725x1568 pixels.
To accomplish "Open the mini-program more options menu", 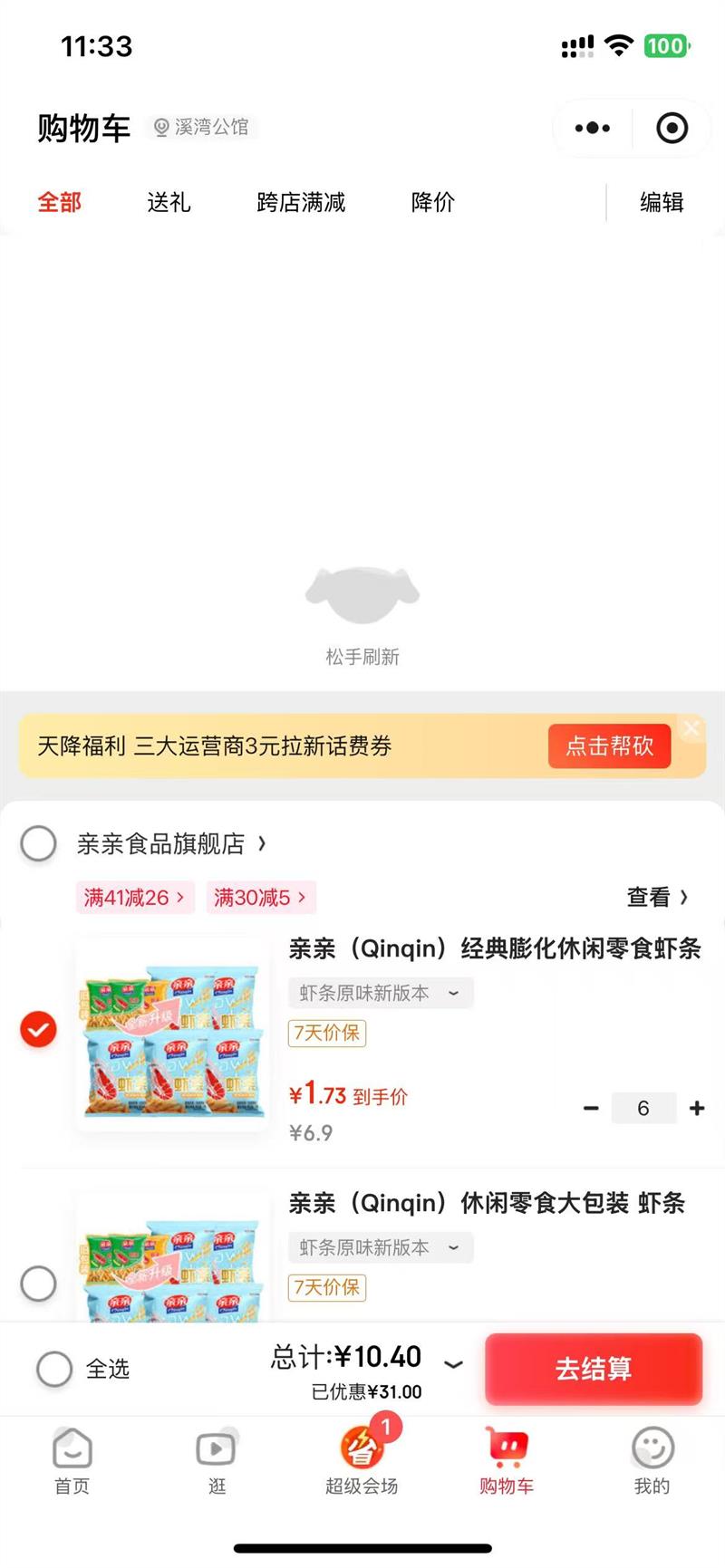I will tap(593, 129).
